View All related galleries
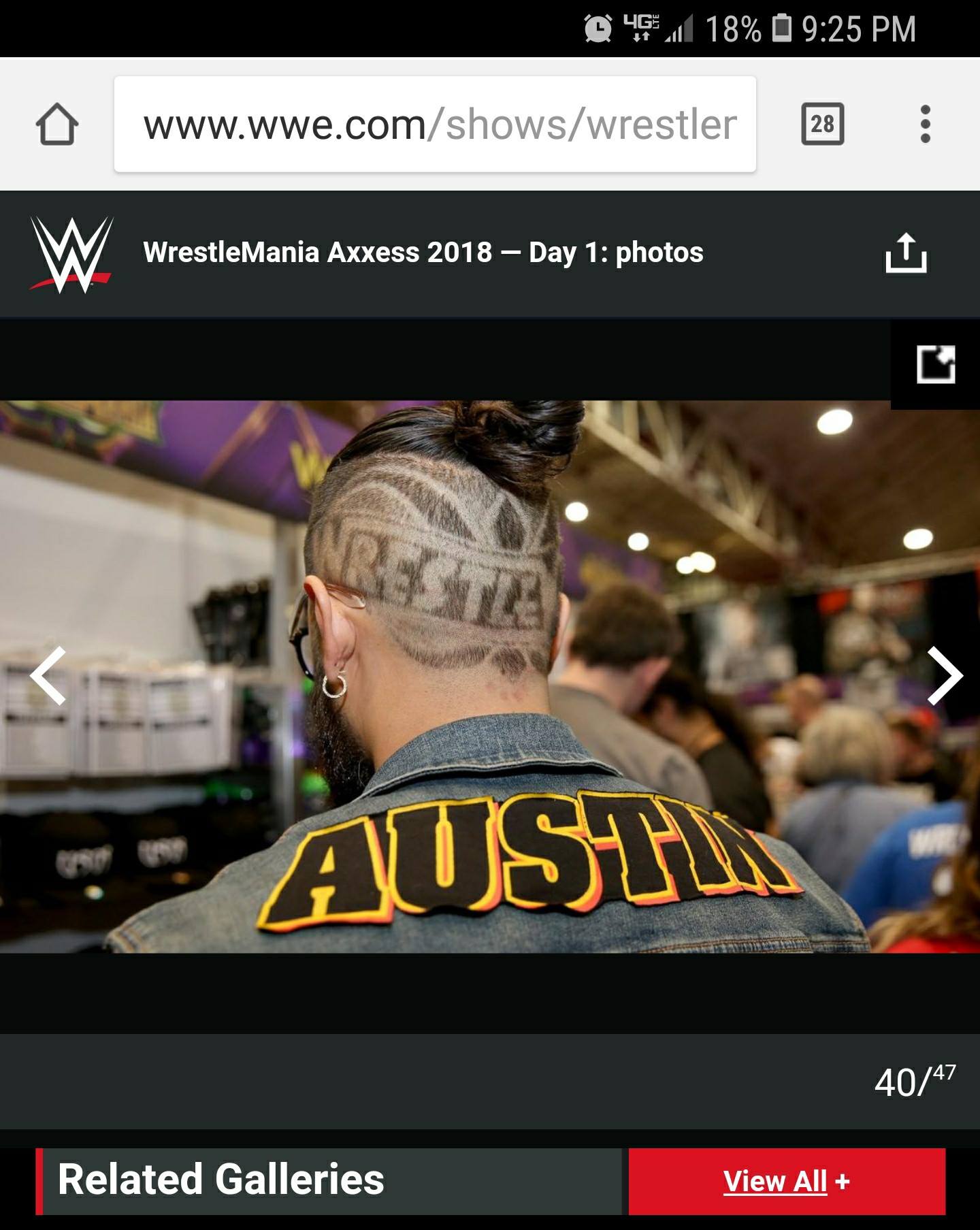980x1230 pixels. [786, 1181]
